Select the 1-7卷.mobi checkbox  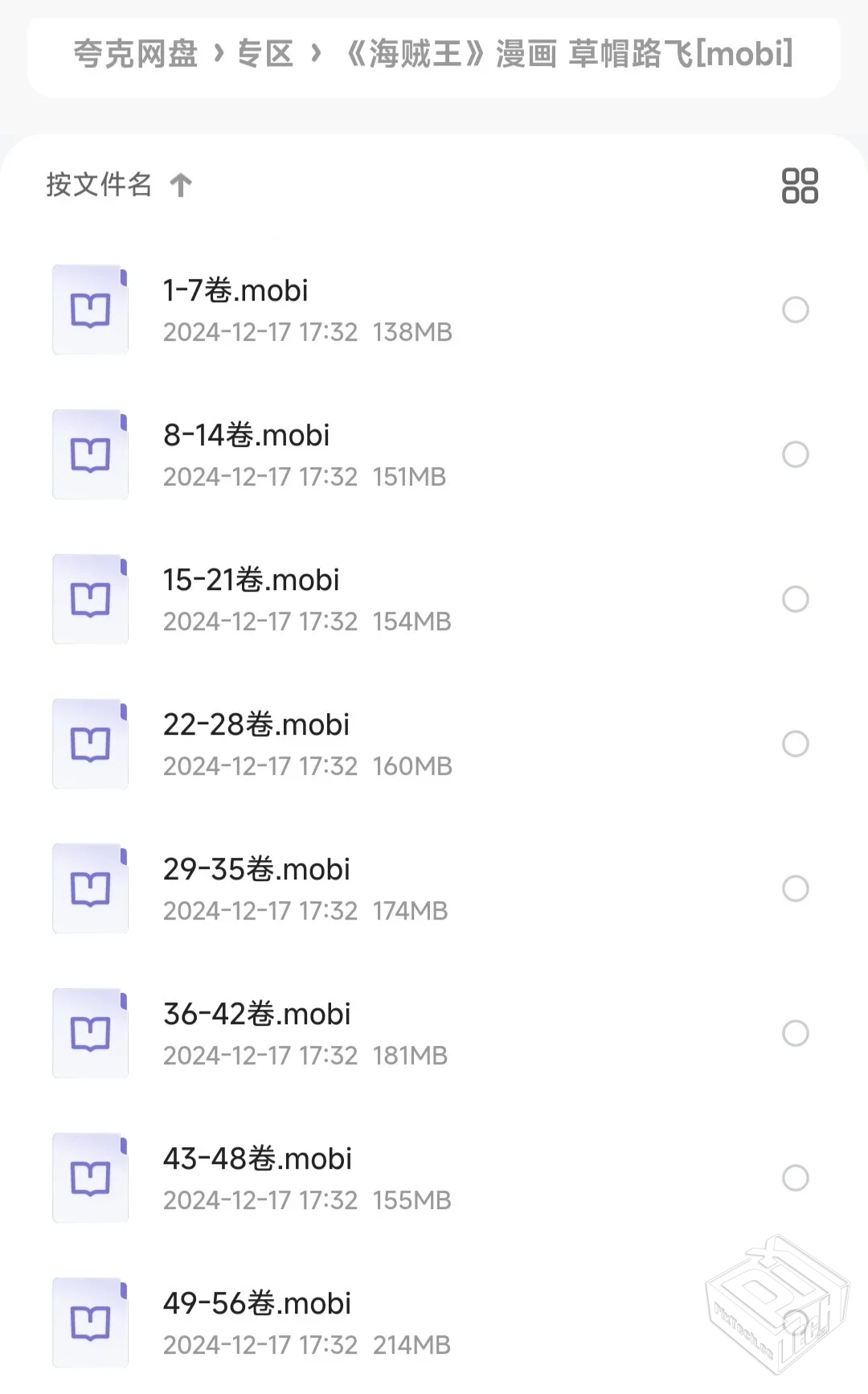coord(796,310)
